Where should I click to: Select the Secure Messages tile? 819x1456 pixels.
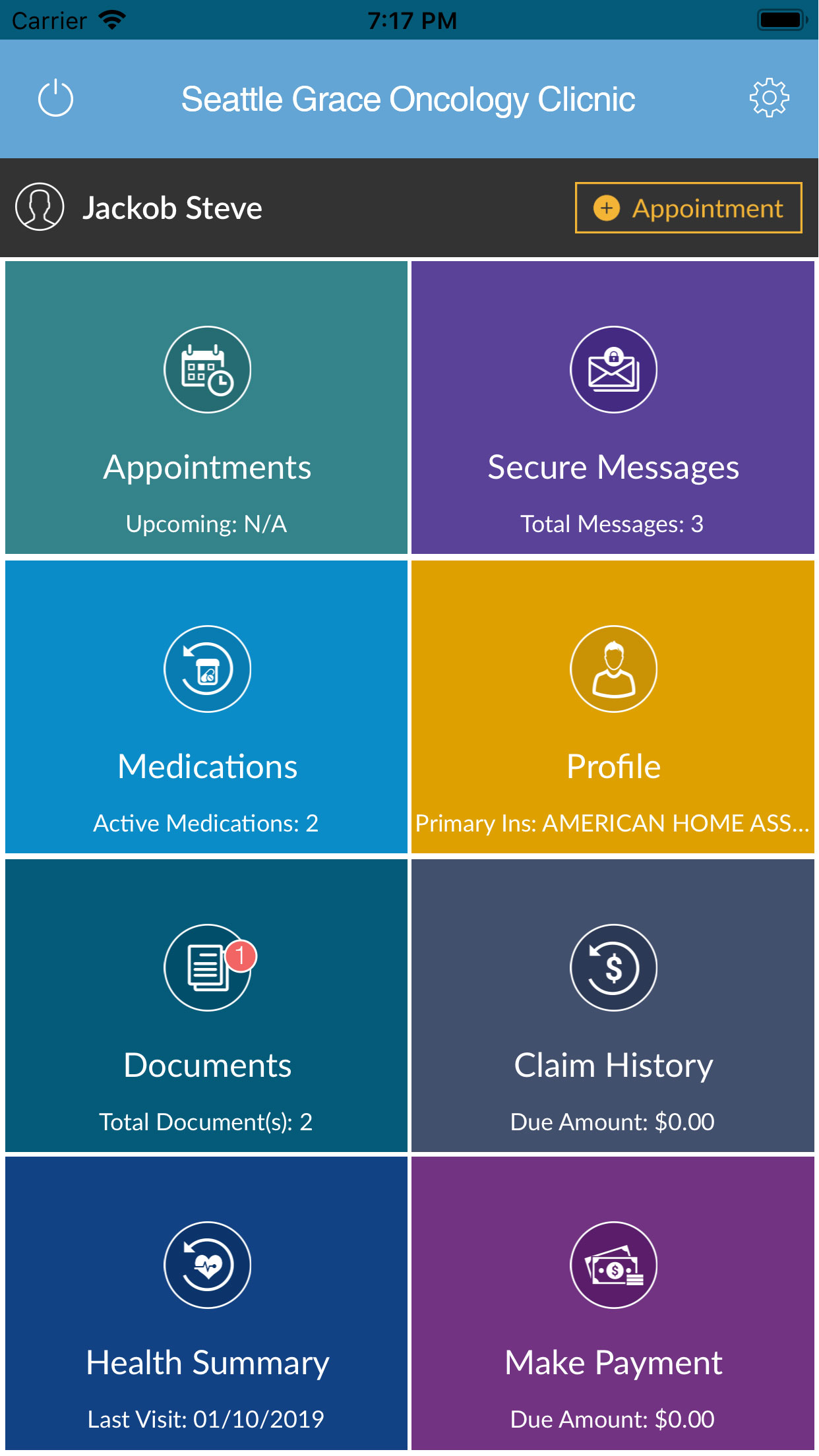point(613,406)
